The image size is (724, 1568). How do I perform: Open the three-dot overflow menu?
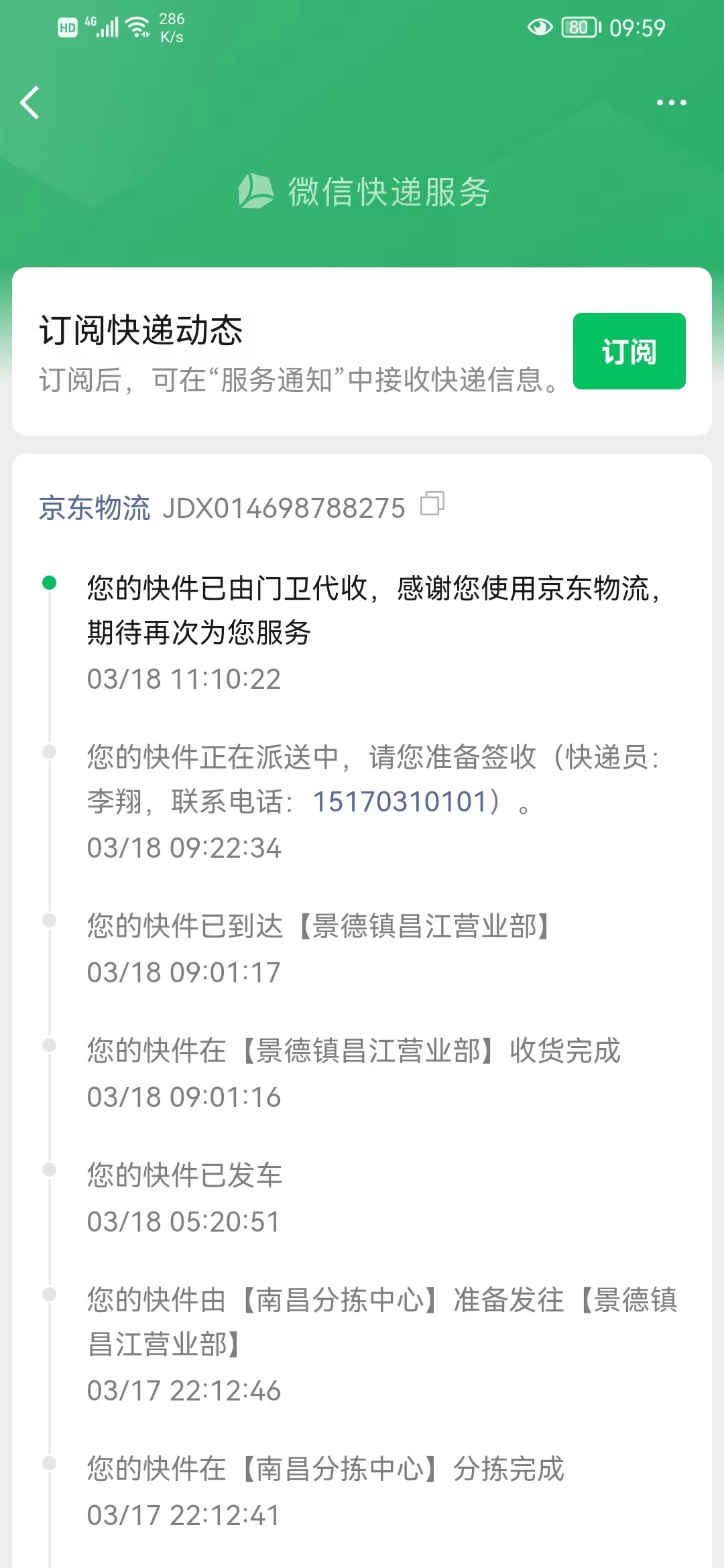click(671, 103)
